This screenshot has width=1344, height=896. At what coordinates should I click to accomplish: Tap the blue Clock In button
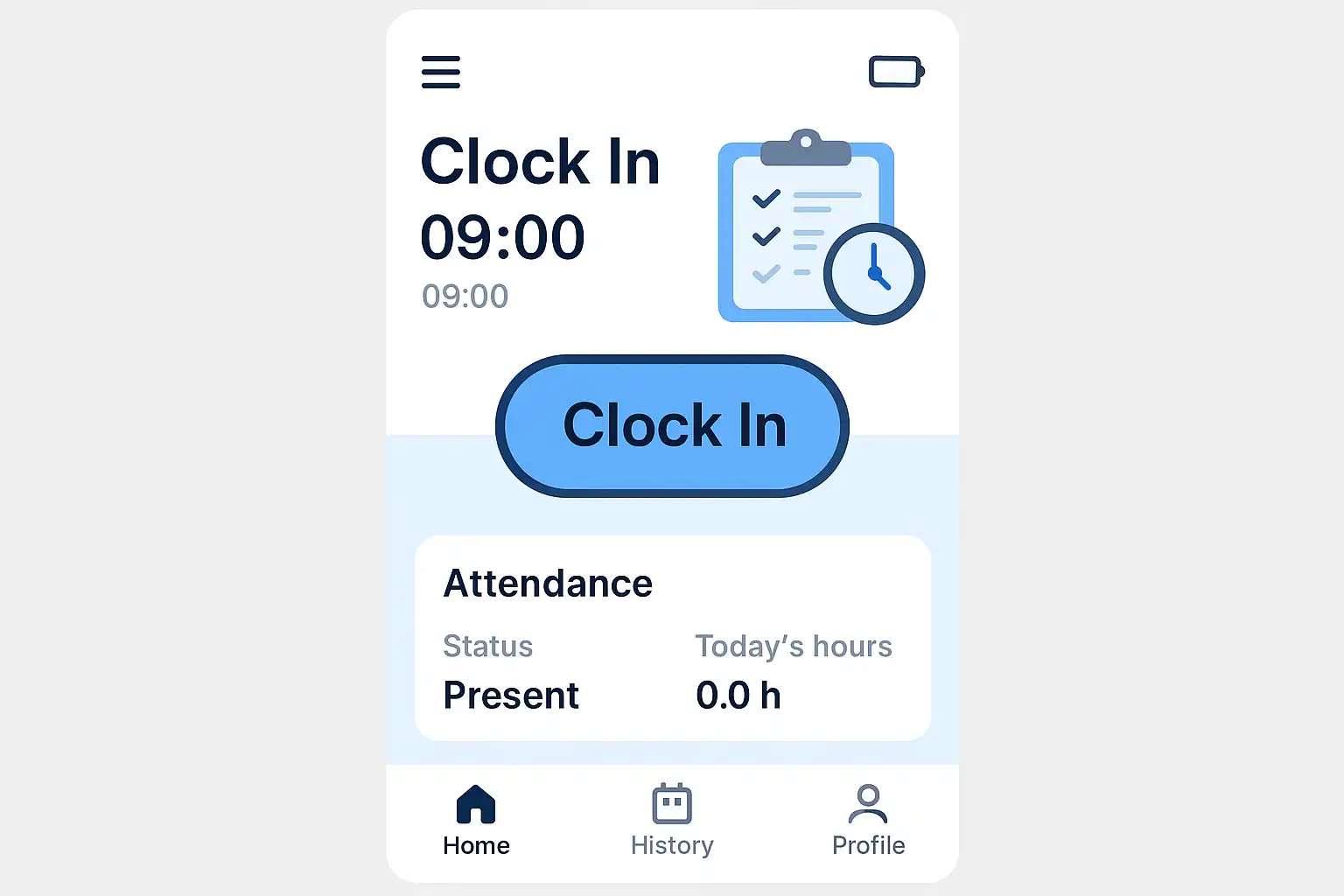click(672, 426)
